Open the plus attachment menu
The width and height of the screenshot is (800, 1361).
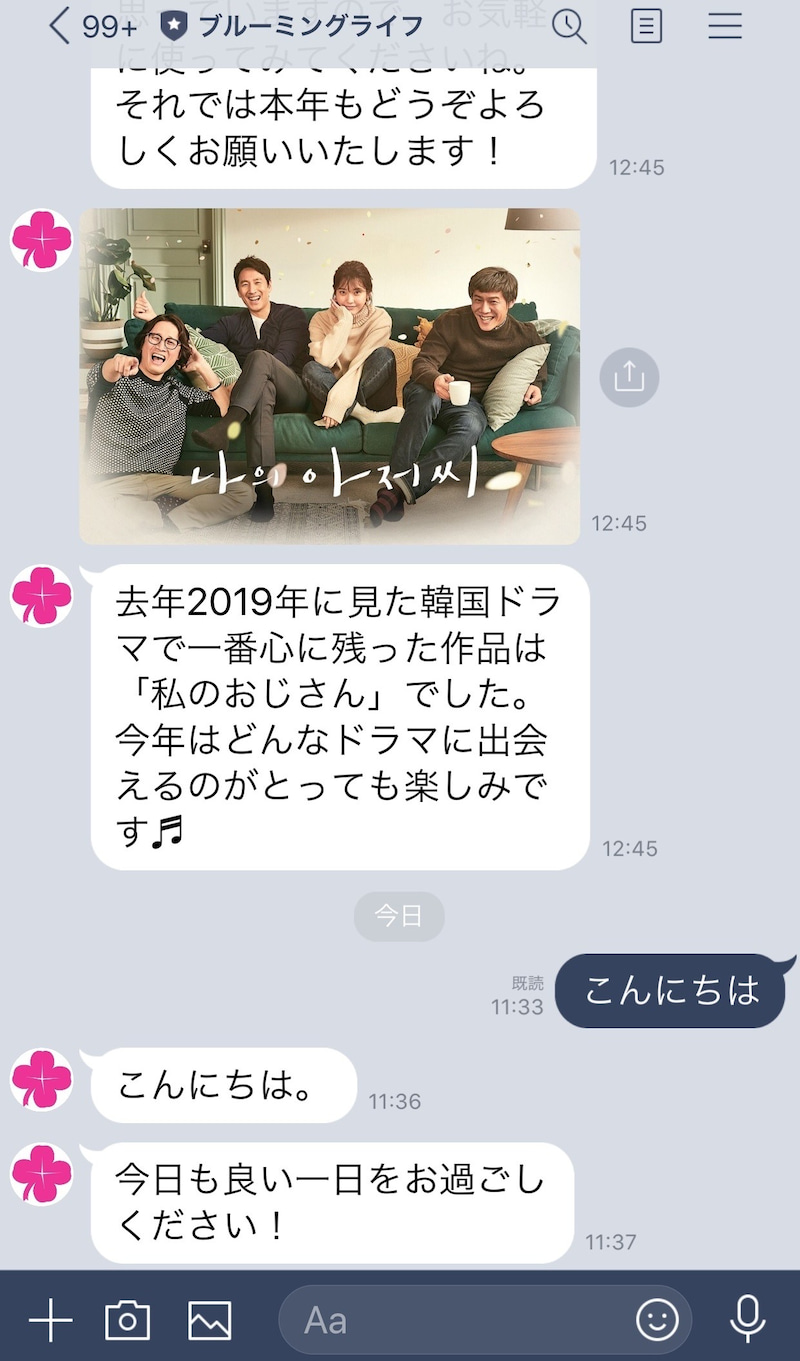pyautogui.click(x=50, y=1321)
